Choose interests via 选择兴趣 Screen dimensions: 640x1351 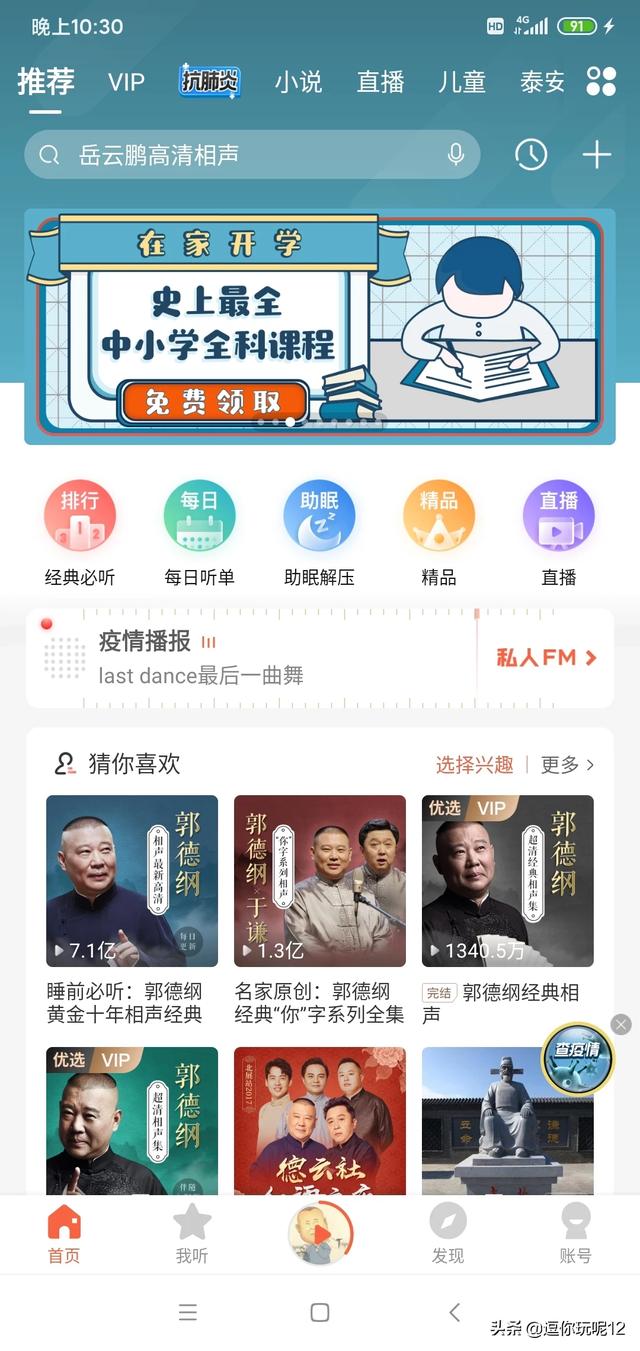[x=474, y=765]
